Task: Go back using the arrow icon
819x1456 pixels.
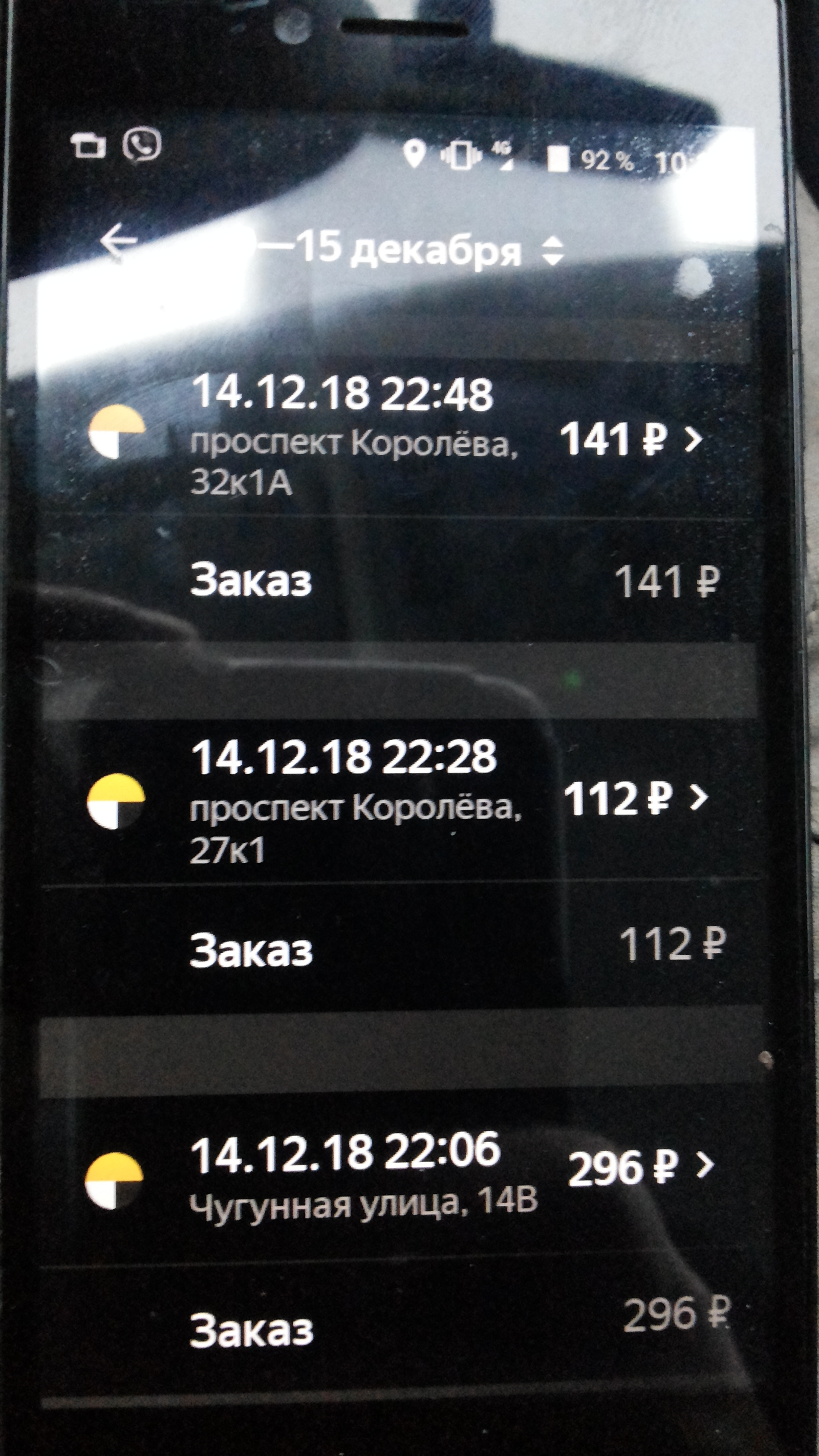Action: point(119,241)
